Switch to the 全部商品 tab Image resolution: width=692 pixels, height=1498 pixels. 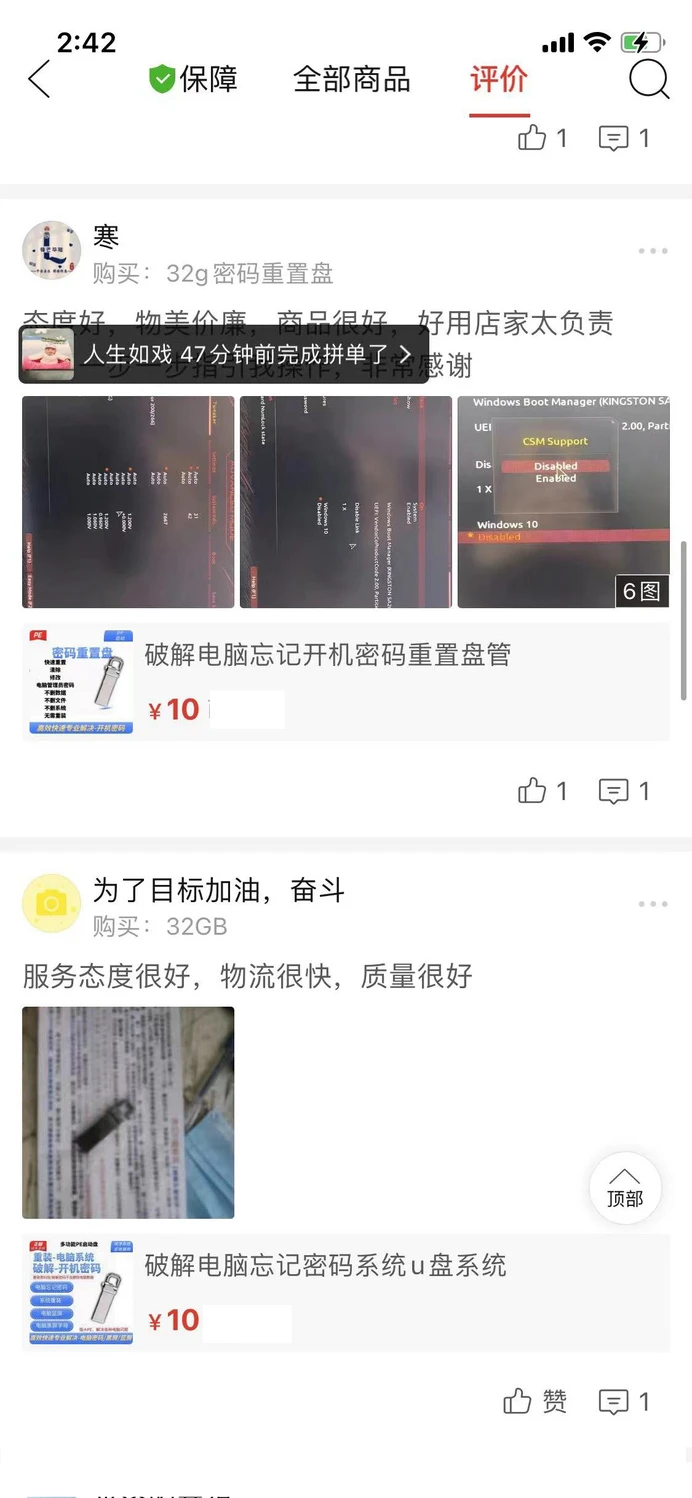tap(352, 79)
